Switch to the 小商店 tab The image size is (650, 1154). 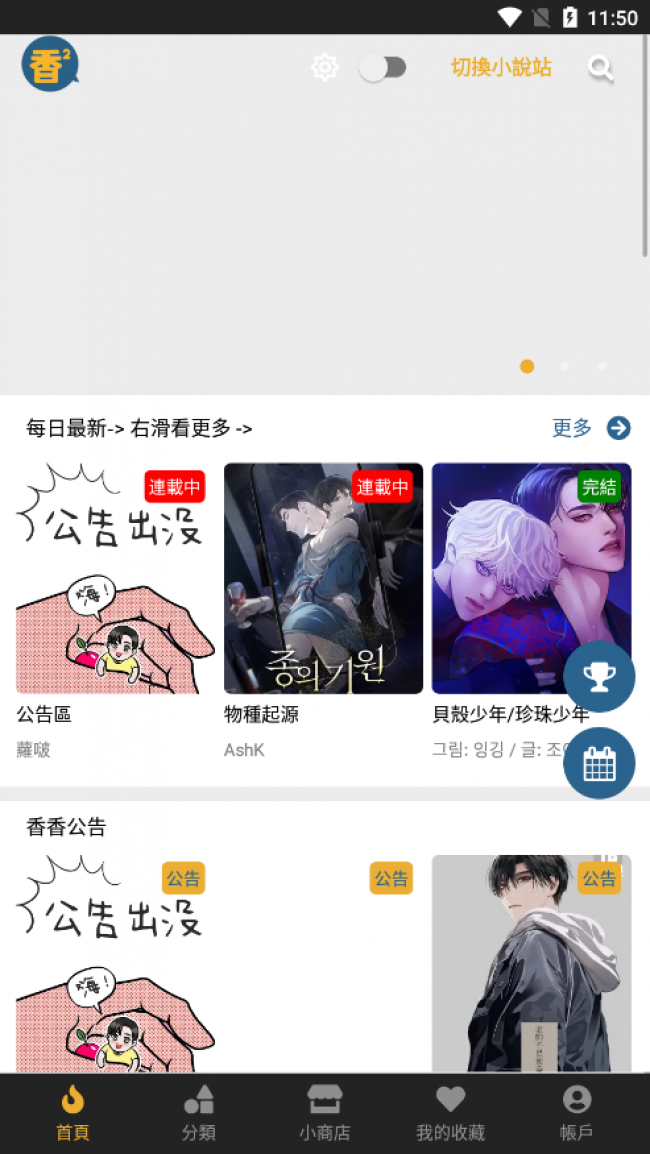(x=324, y=1113)
